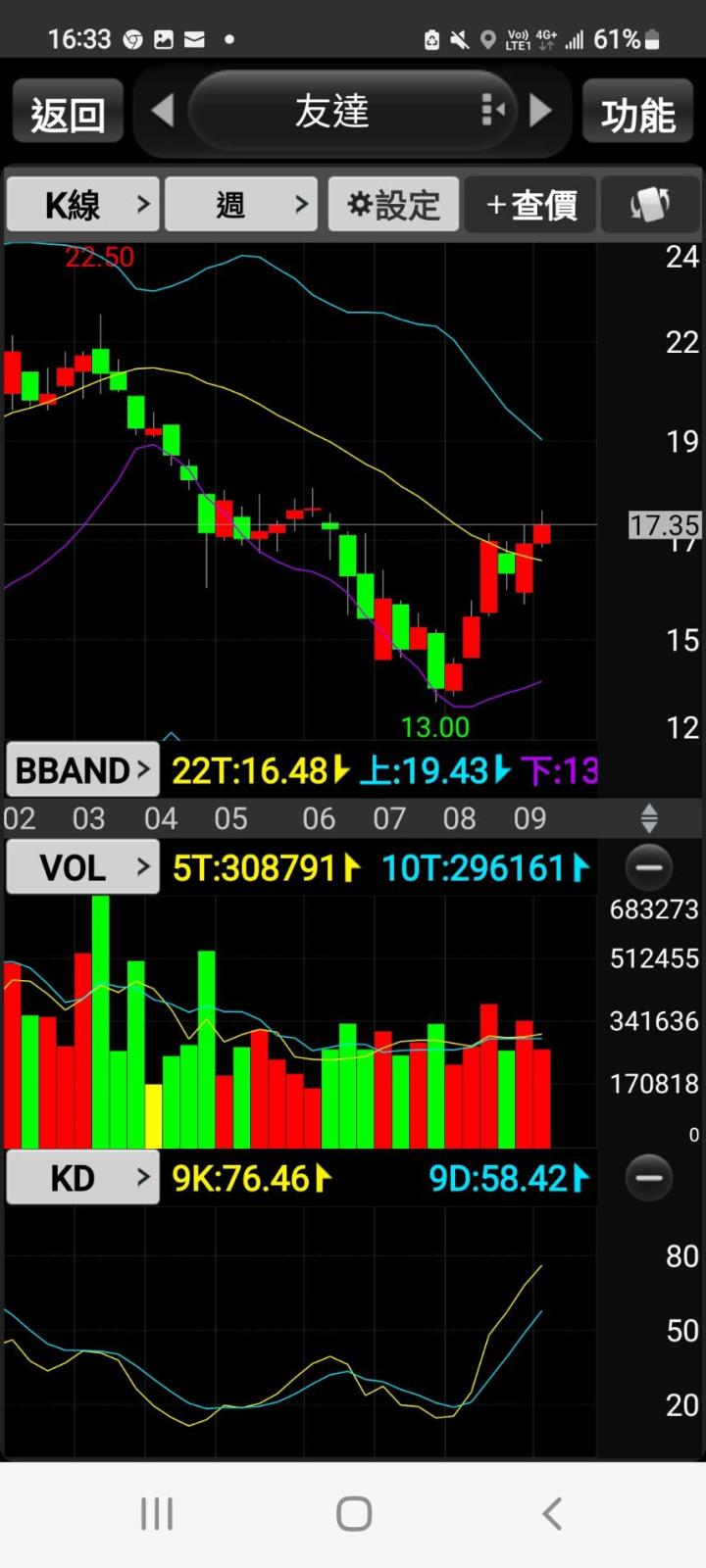The width and height of the screenshot is (706, 1568).
Task: Rotate the chart orientation
Action: [649, 205]
